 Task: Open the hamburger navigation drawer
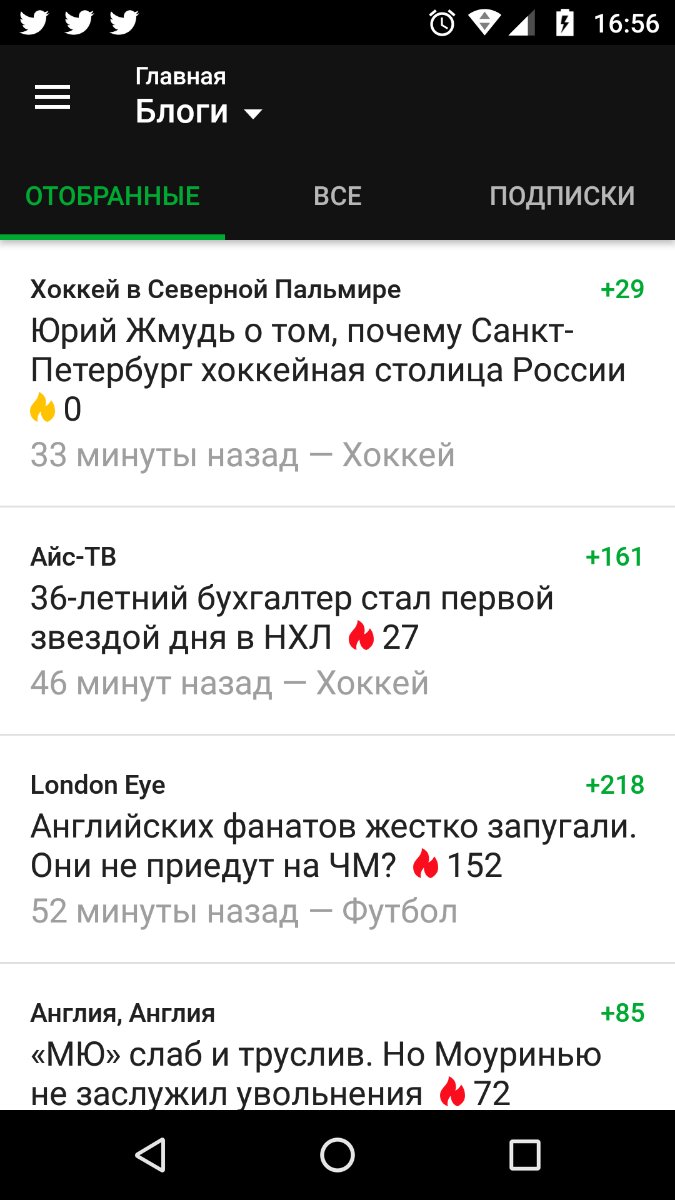pos(53,97)
